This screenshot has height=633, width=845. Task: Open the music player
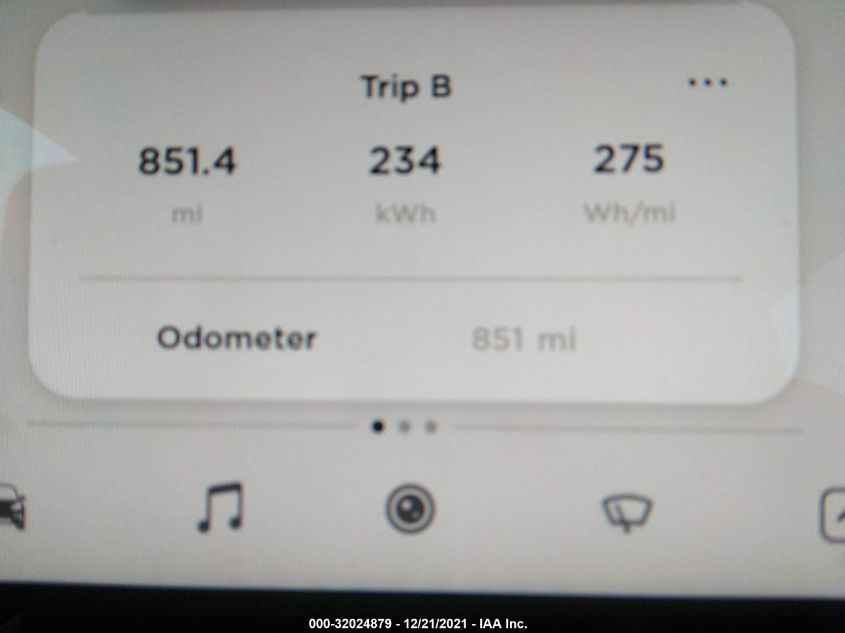pos(219,508)
